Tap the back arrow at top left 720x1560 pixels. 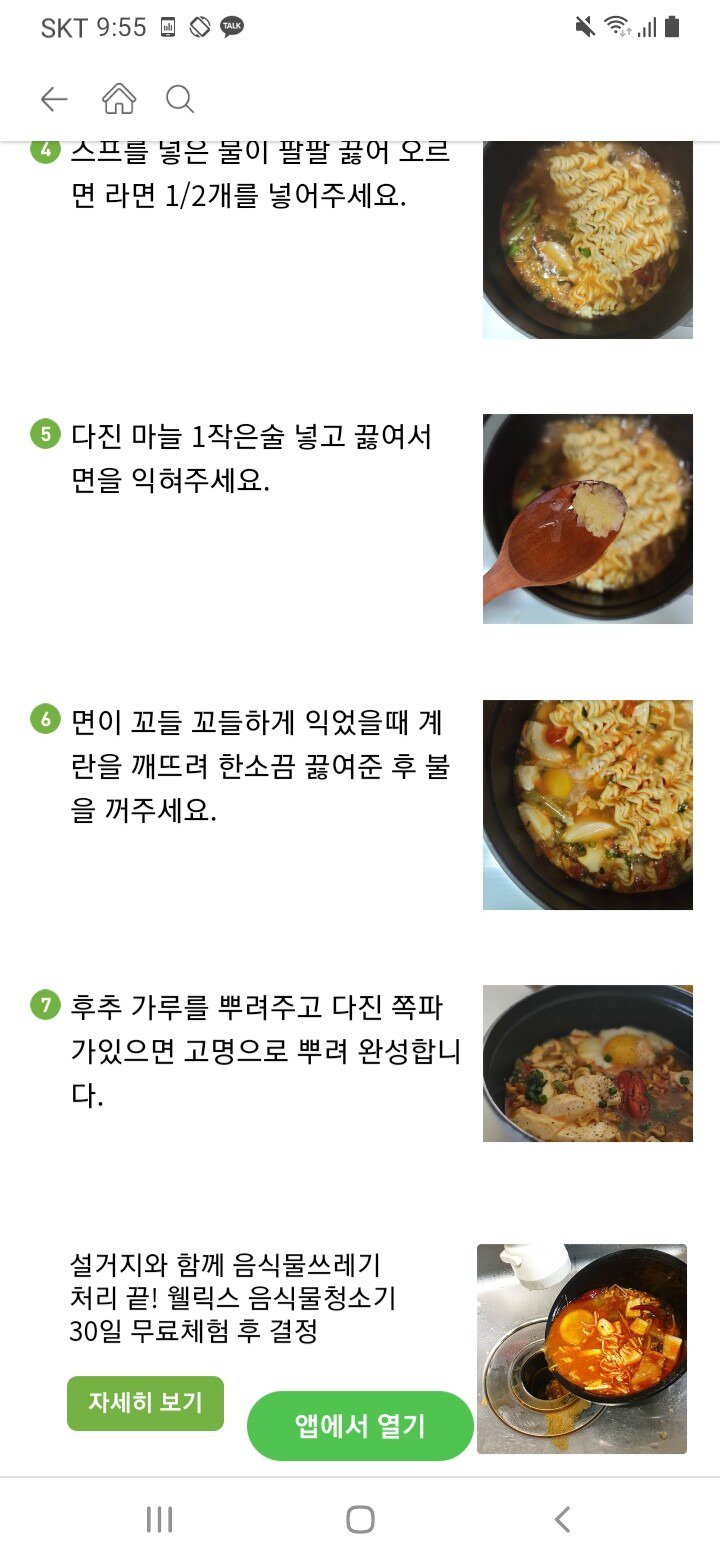(53, 99)
